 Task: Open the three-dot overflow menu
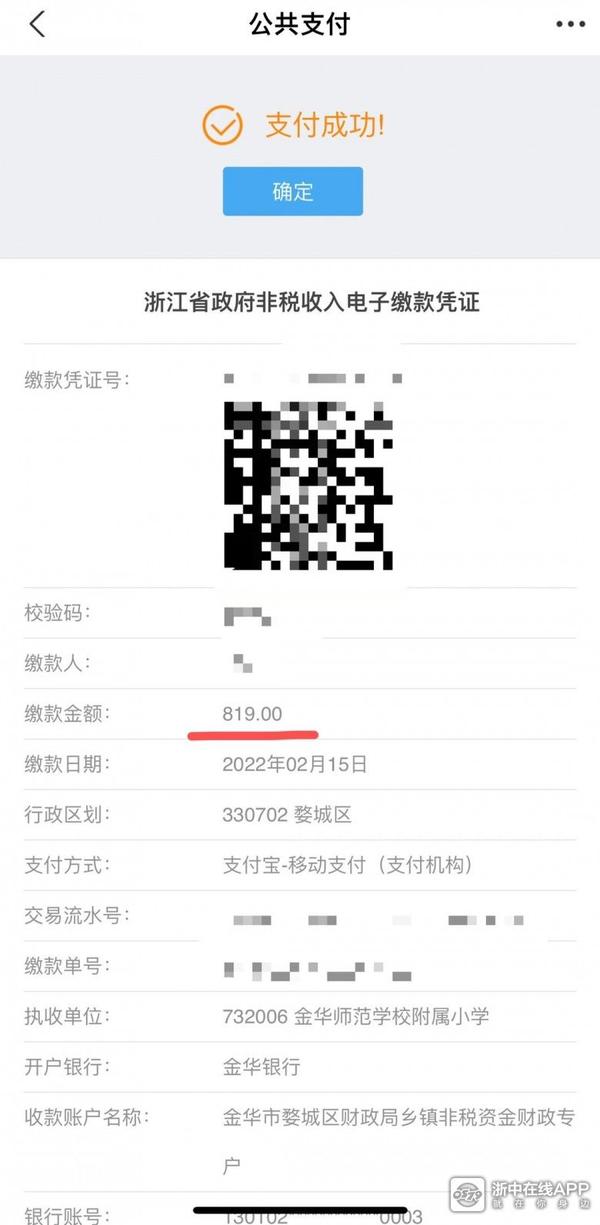click(568, 24)
